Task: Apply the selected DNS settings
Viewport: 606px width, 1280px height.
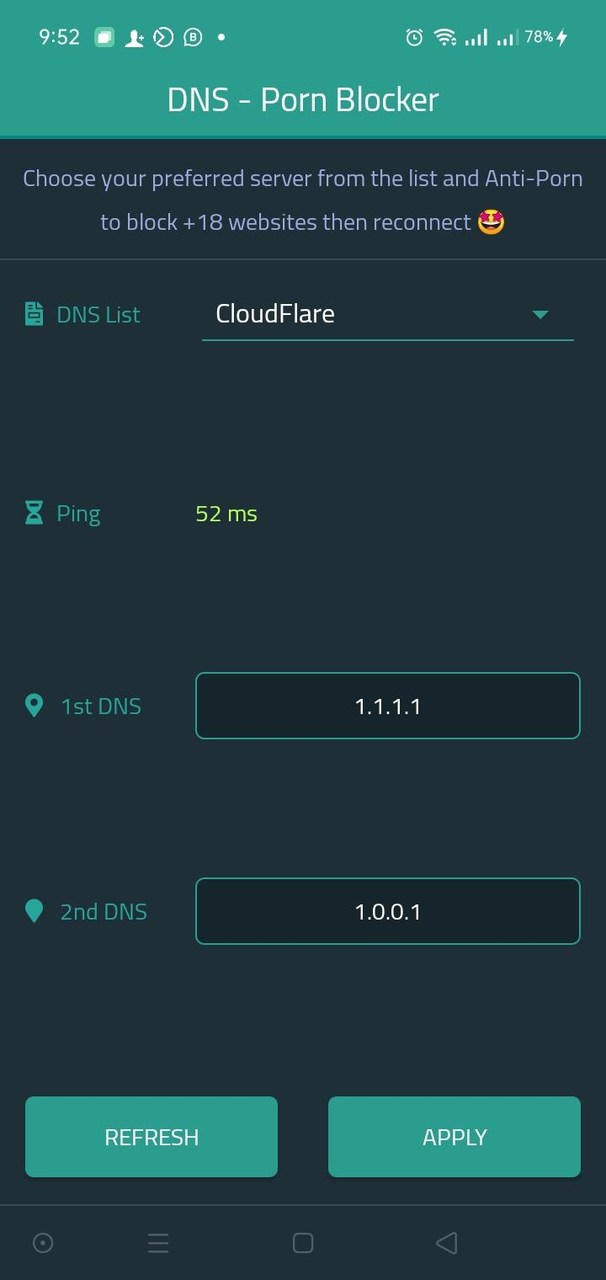Action: coord(454,1137)
